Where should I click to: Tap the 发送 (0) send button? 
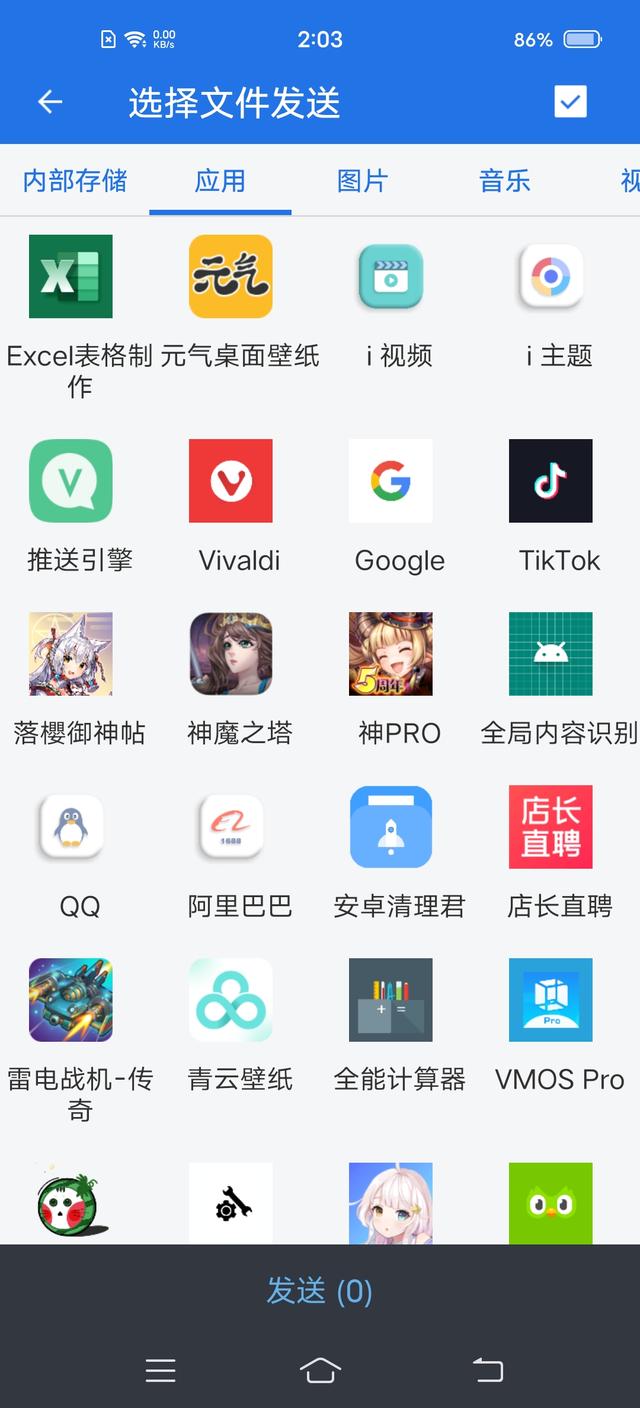pos(320,1291)
